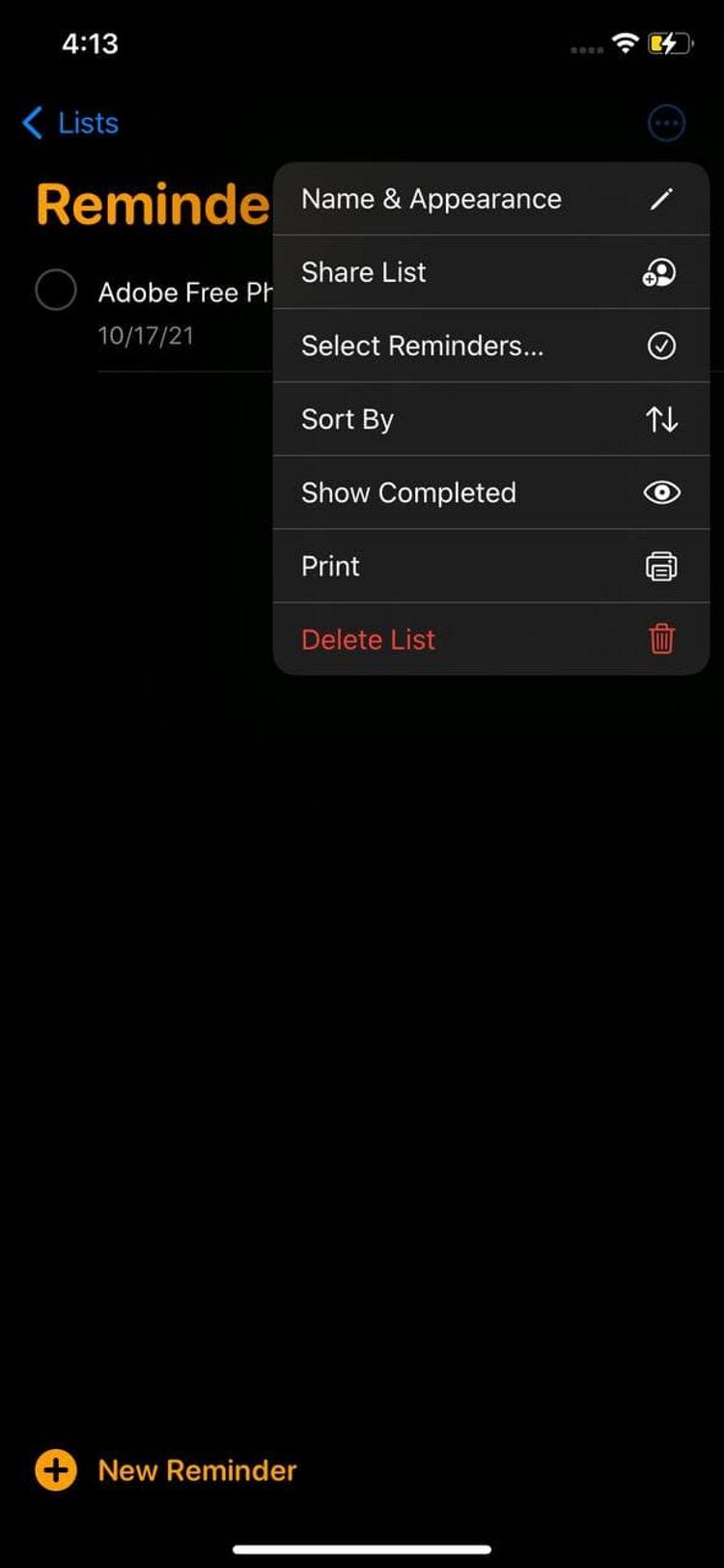Click the checkmark icon beside Select Reminders
This screenshot has height=1568, width=724.
click(661, 345)
